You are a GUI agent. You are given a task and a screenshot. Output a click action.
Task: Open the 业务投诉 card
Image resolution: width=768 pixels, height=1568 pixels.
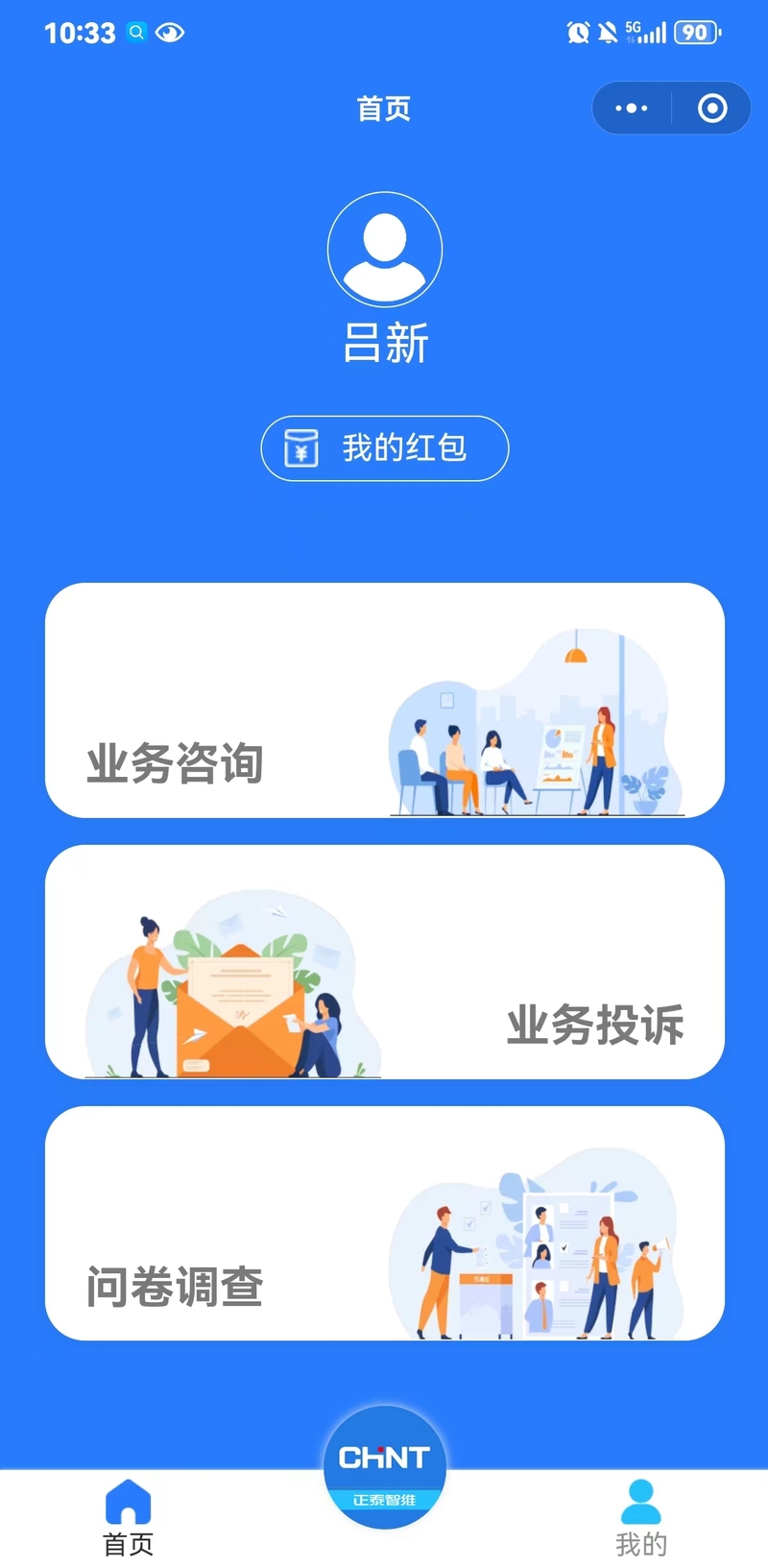click(x=384, y=962)
